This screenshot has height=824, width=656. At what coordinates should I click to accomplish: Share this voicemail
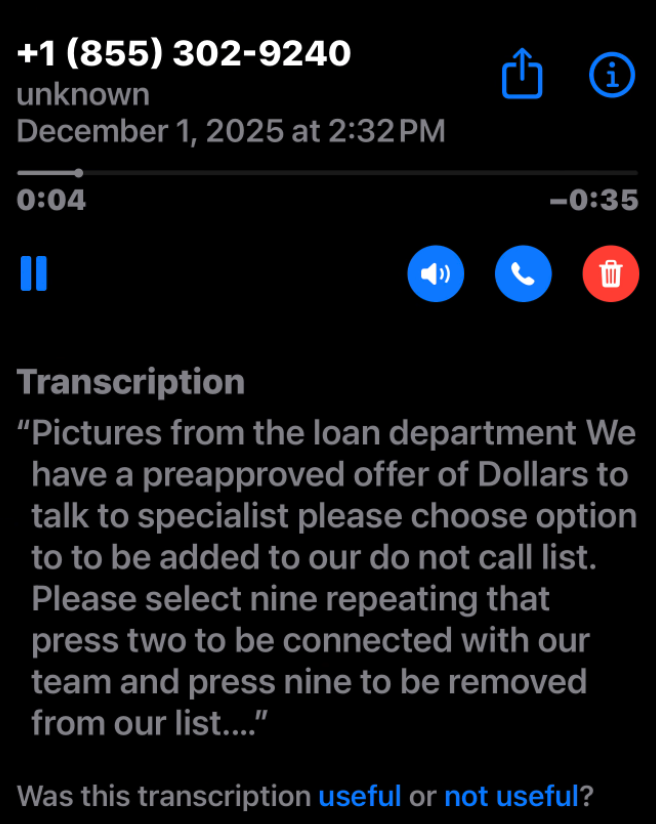pyautogui.click(x=522, y=75)
